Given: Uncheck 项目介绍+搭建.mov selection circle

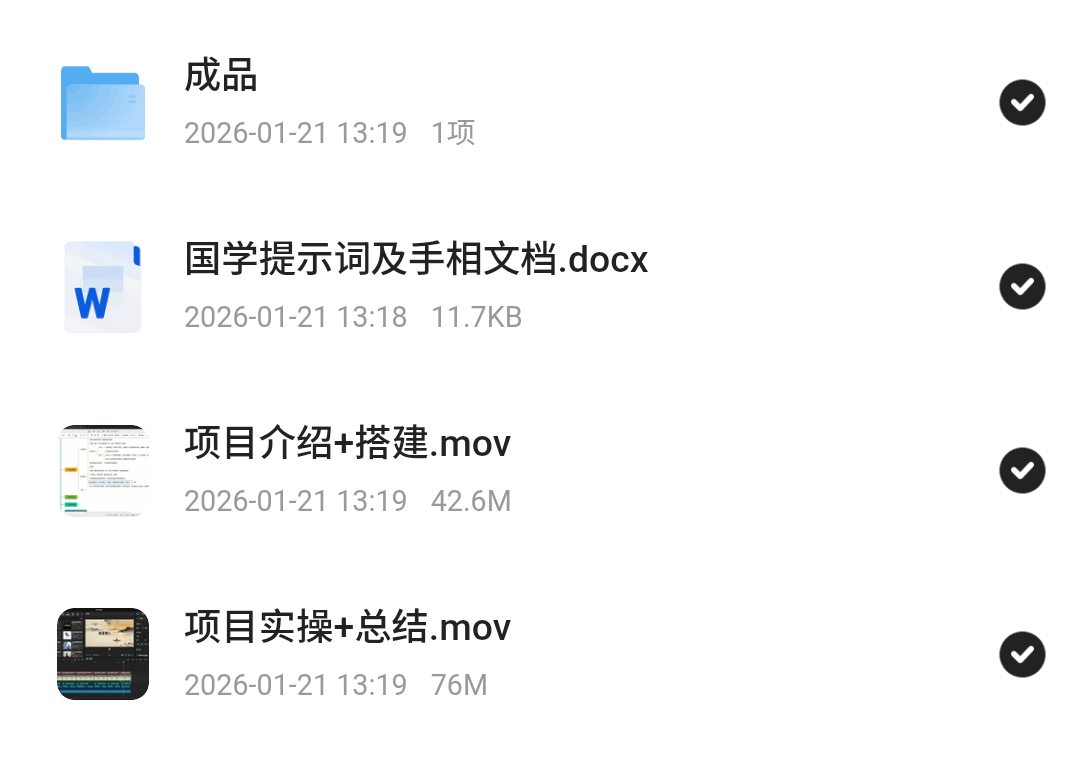Looking at the screenshot, I should pyautogui.click(x=1021, y=470).
